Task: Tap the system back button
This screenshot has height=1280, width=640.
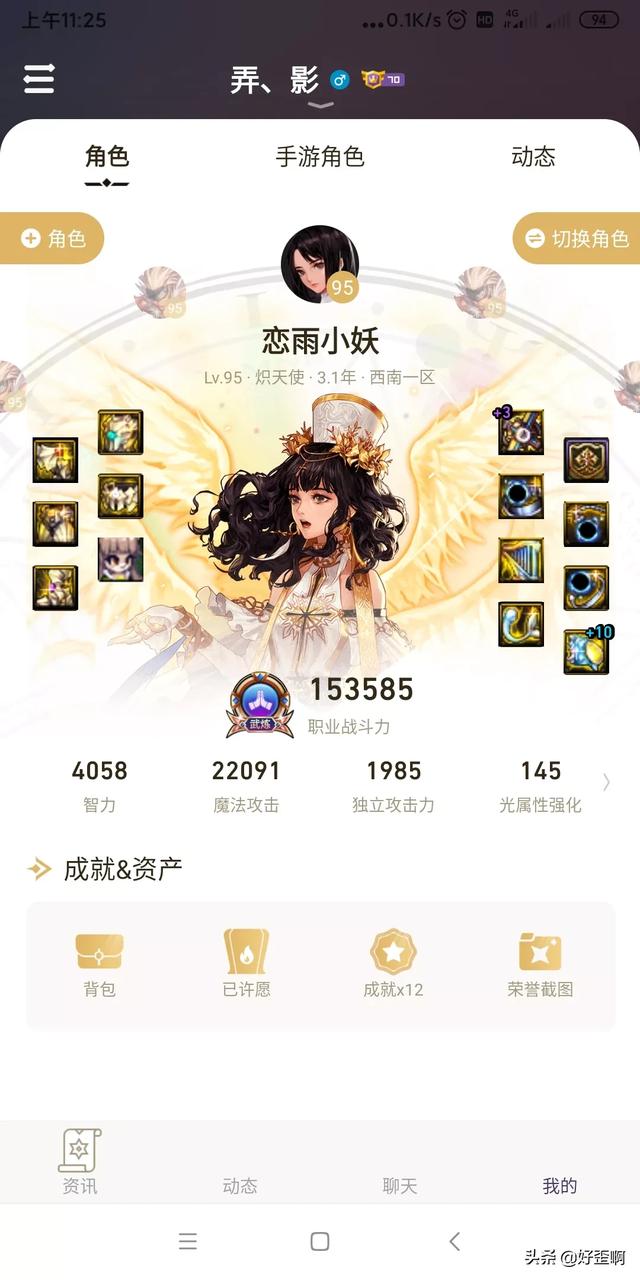Action: [454, 1241]
